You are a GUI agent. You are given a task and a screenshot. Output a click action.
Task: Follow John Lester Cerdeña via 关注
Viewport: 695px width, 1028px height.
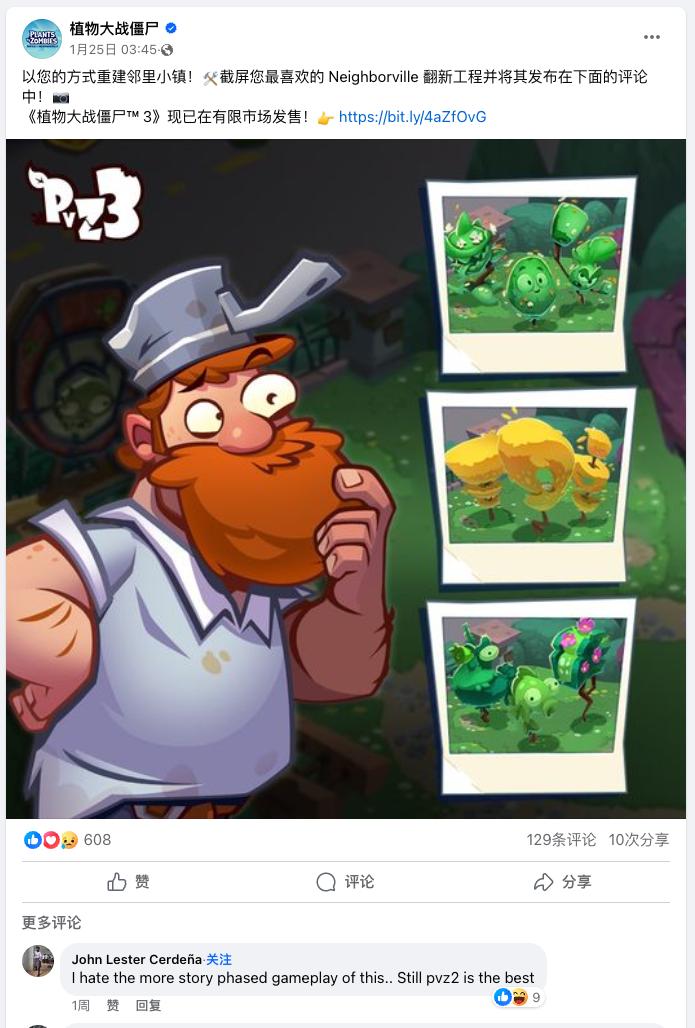click(219, 959)
